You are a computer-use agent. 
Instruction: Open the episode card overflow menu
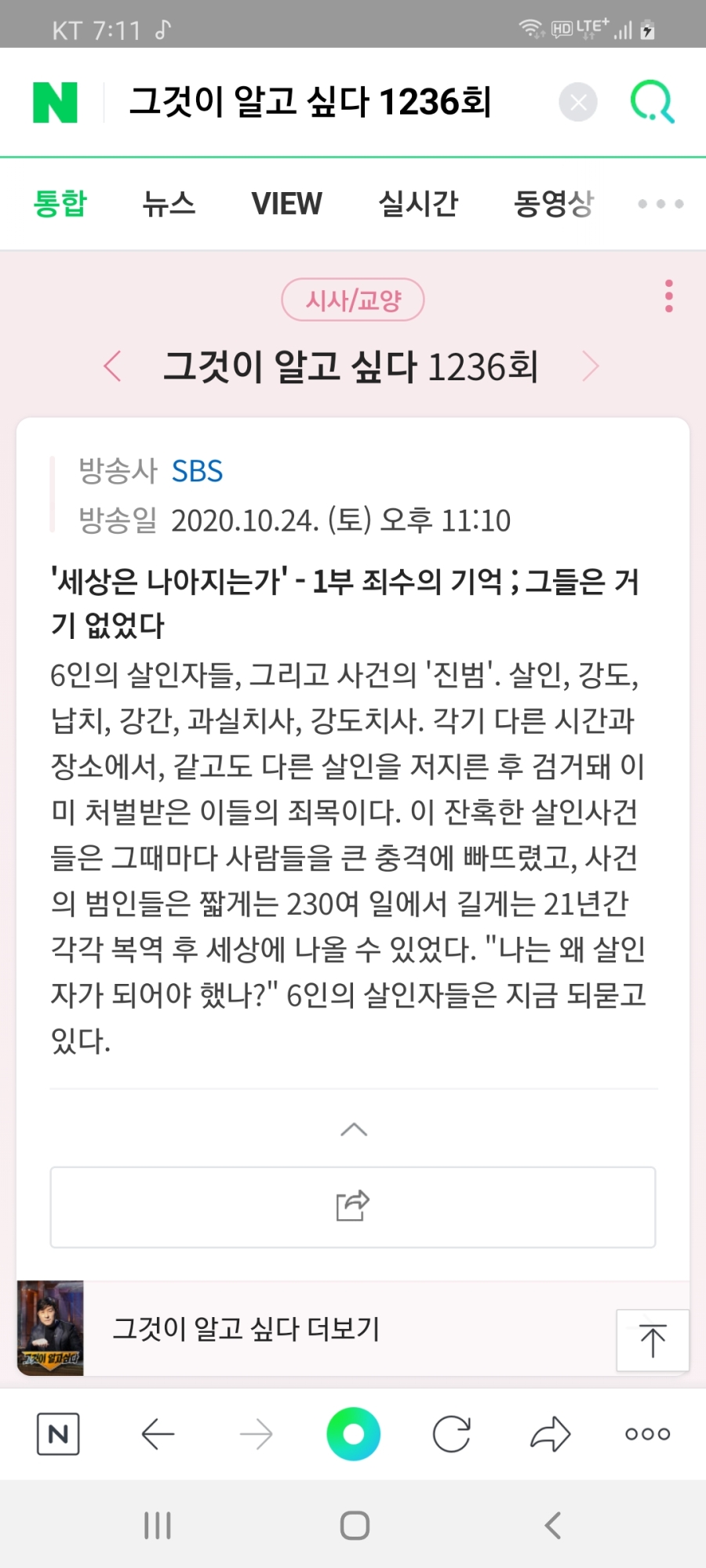point(668,296)
